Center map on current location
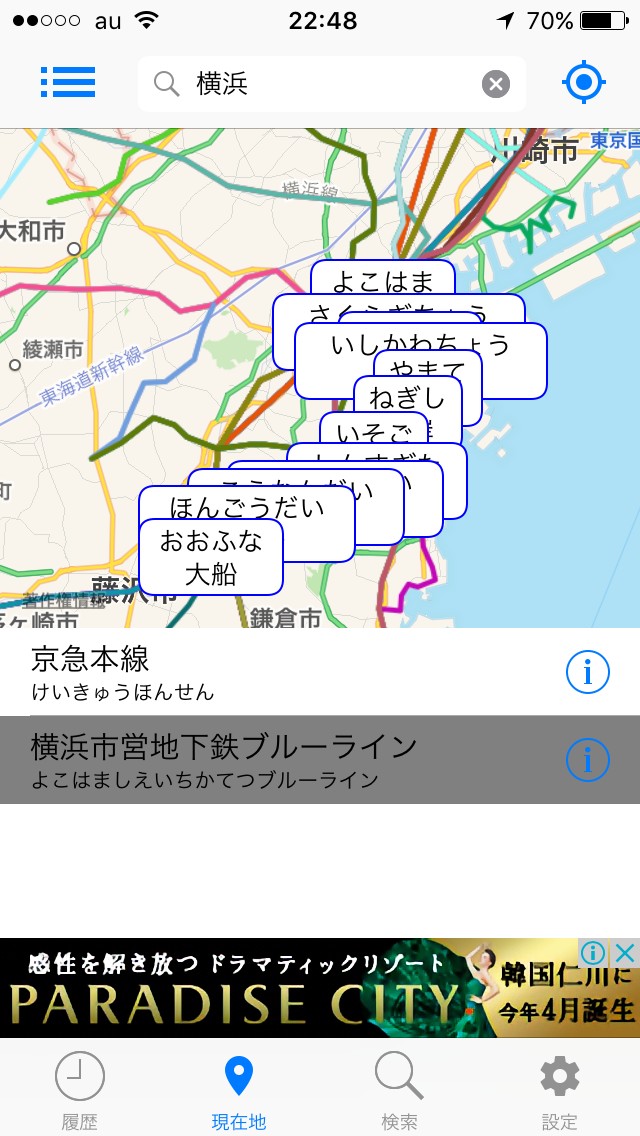Screen dimensions: 640x1136 tap(584, 82)
